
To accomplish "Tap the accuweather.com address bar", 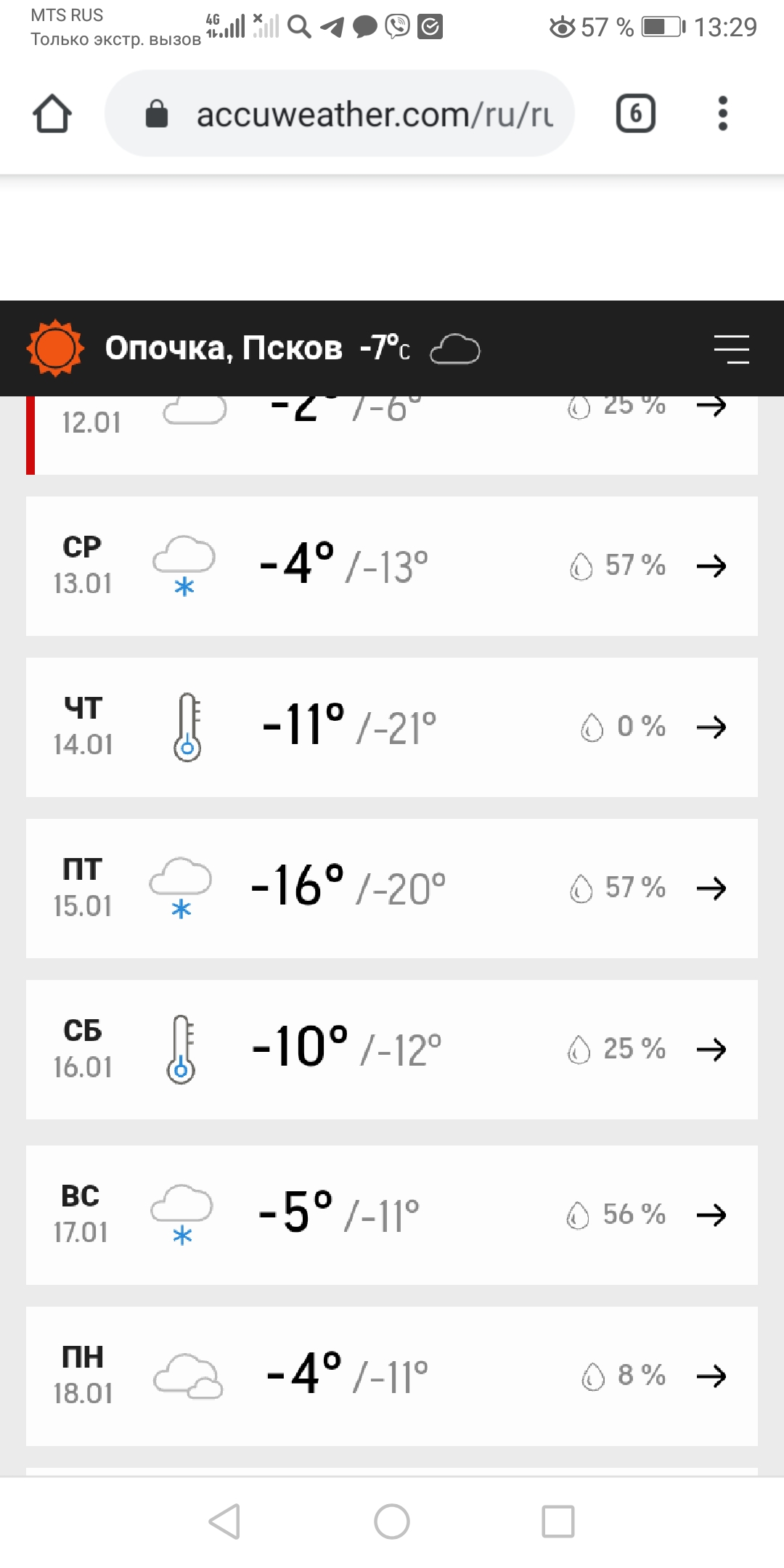I will click(340, 114).
